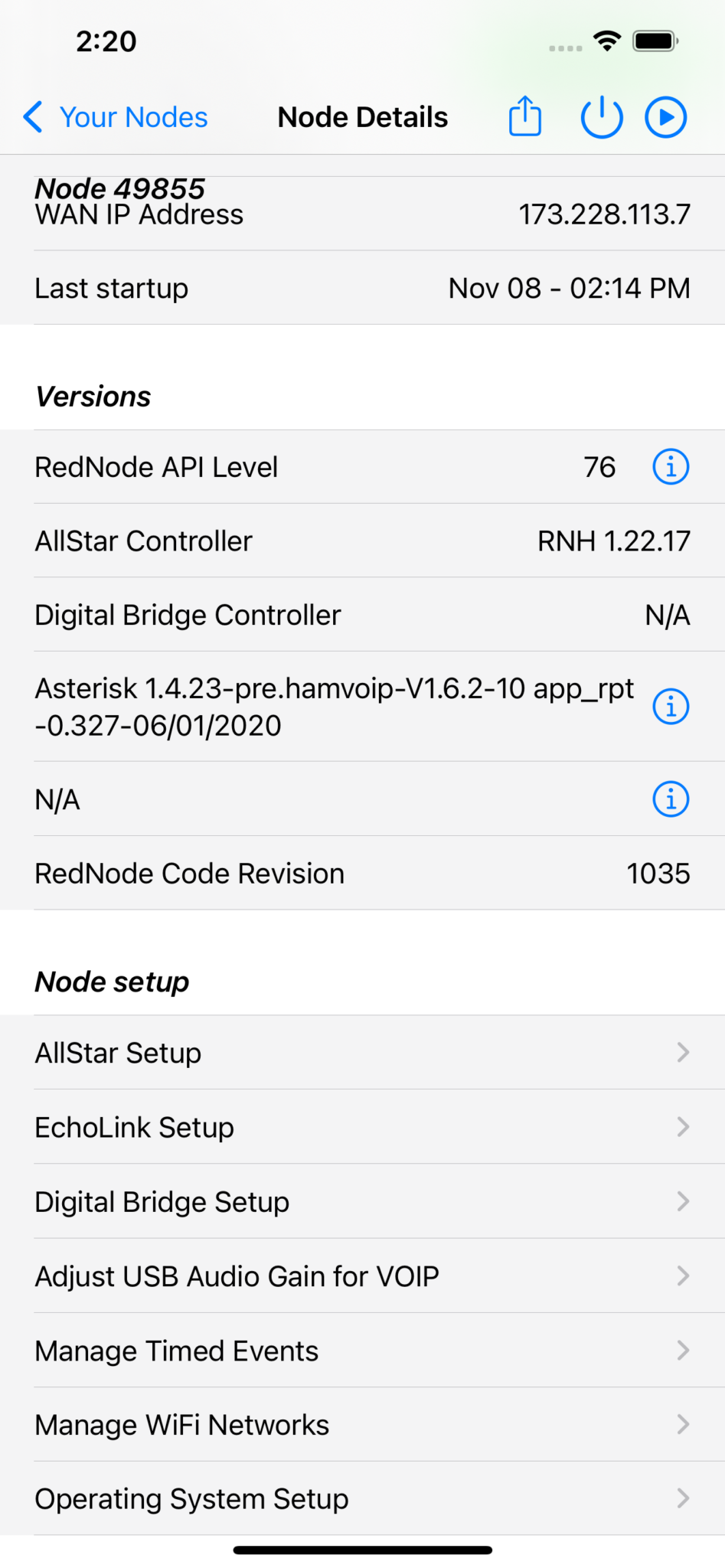Image resolution: width=725 pixels, height=1568 pixels.
Task: Open EchoLink Setup
Action: [362, 1127]
